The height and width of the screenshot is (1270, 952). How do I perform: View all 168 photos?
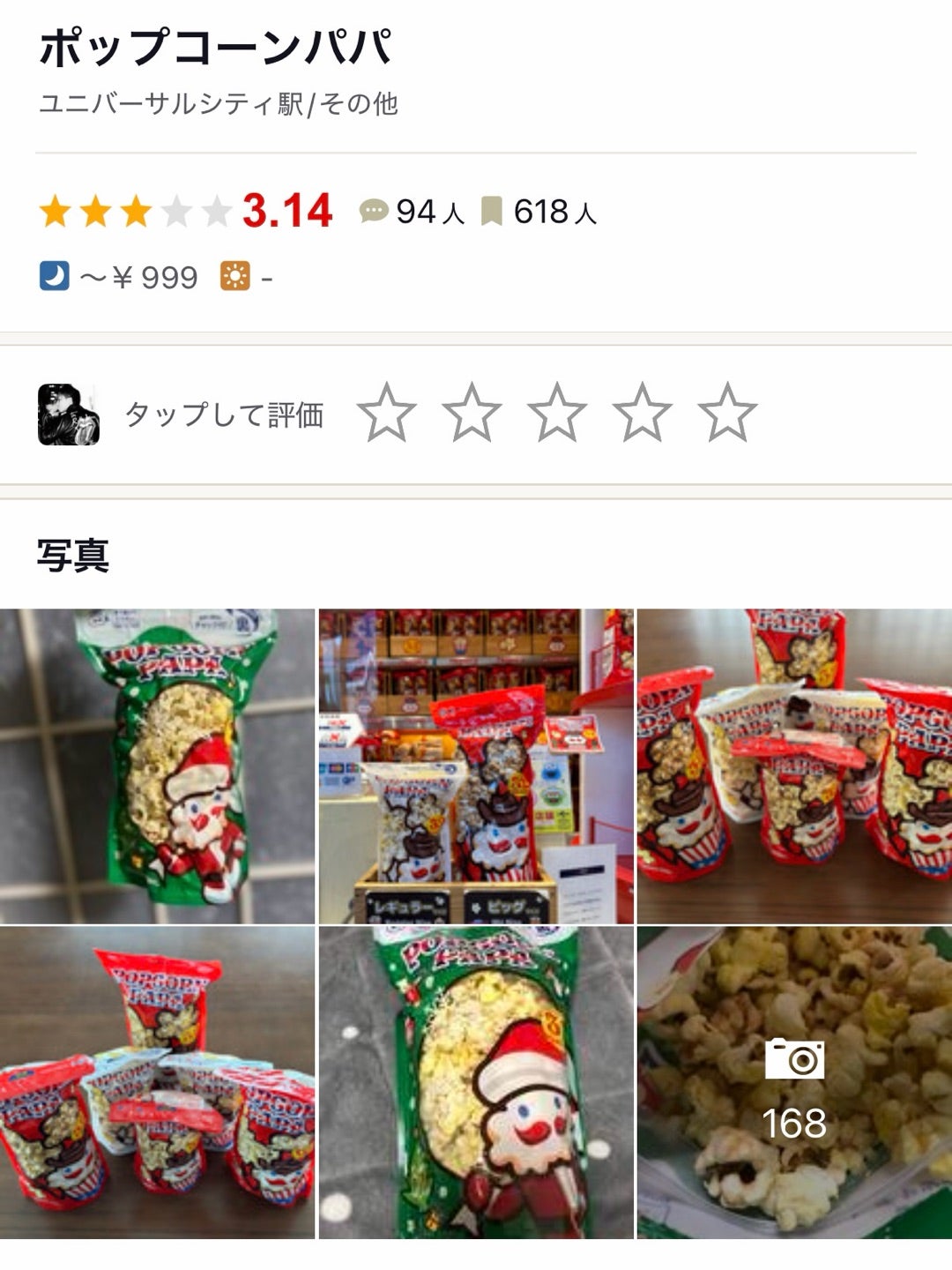coord(794,1082)
